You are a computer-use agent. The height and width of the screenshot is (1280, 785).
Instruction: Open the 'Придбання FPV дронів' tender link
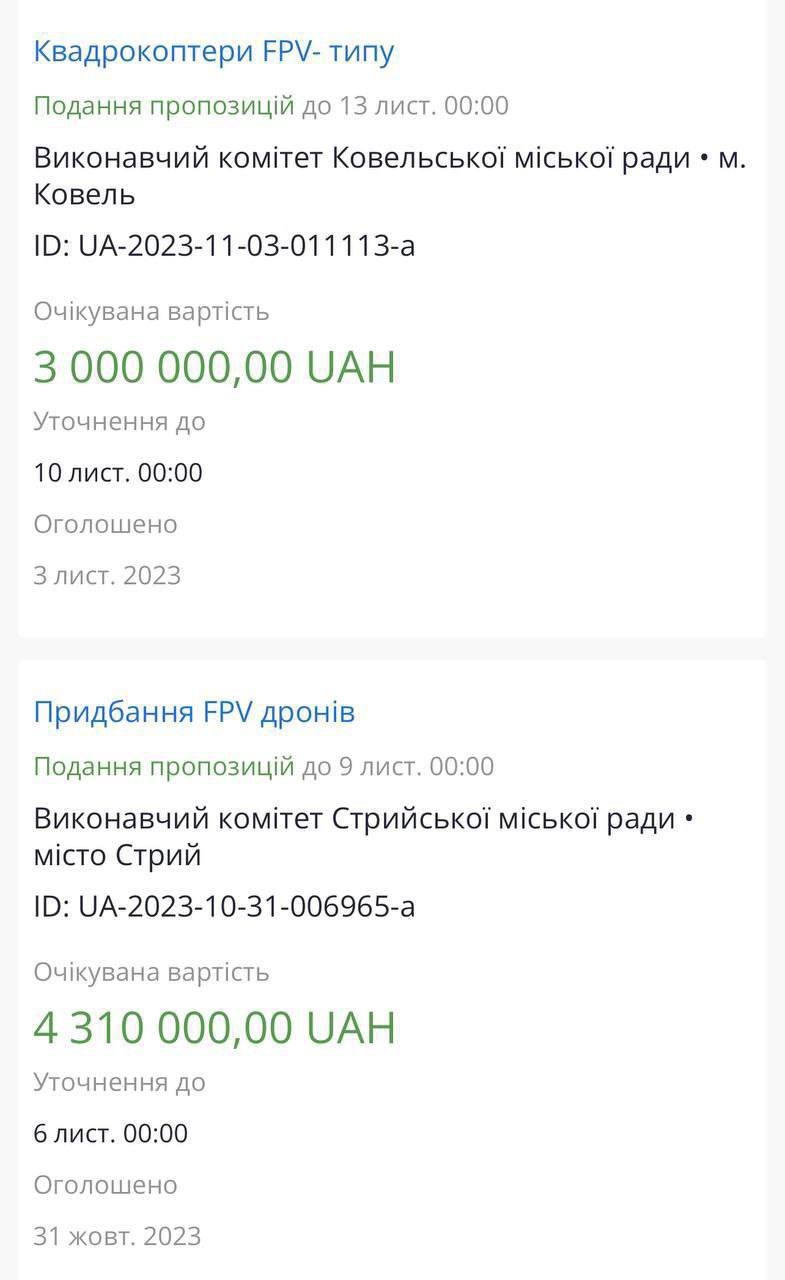coord(194,713)
